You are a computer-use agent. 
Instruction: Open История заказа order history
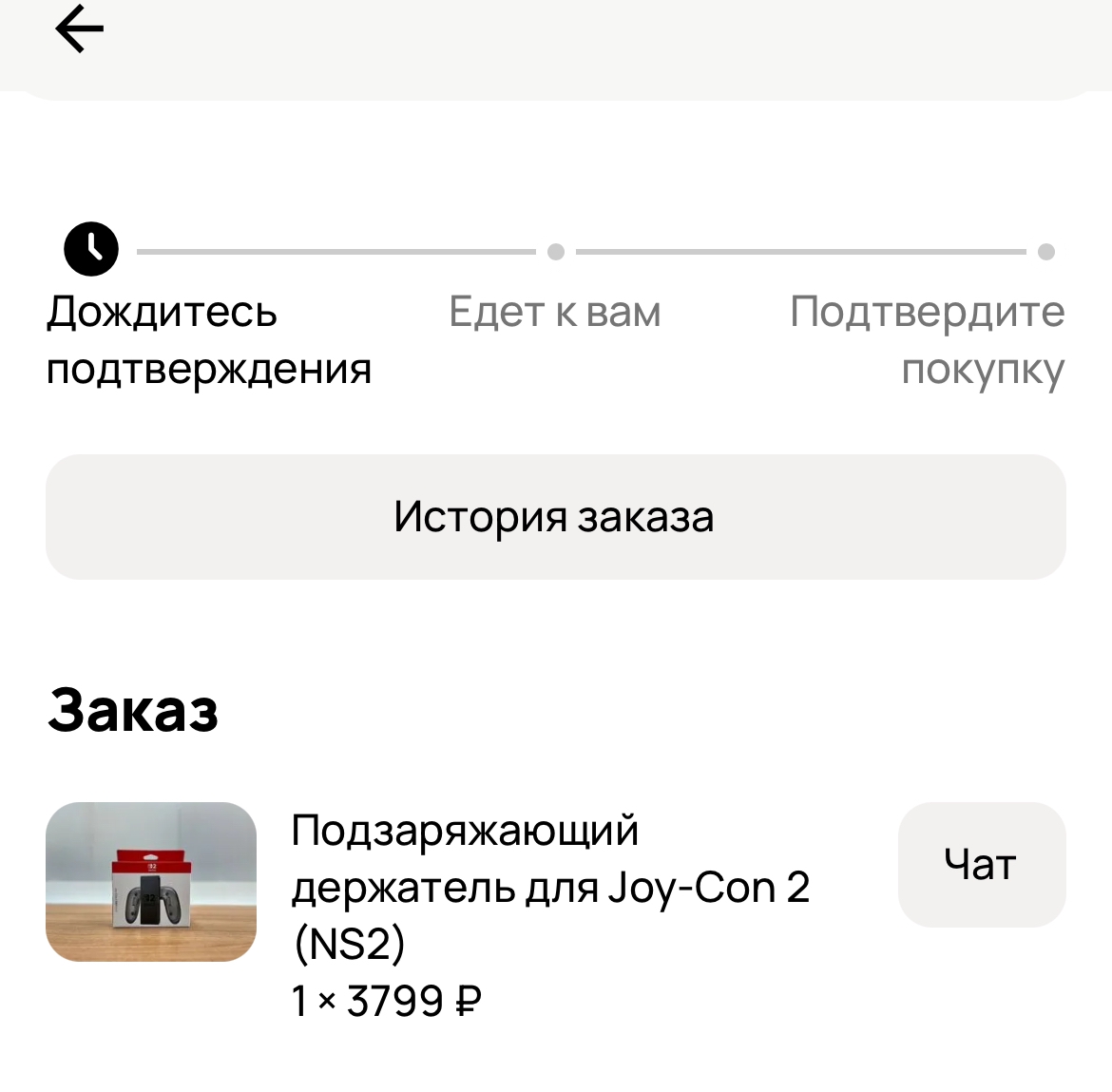pyautogui.click(x=555, y=517)
